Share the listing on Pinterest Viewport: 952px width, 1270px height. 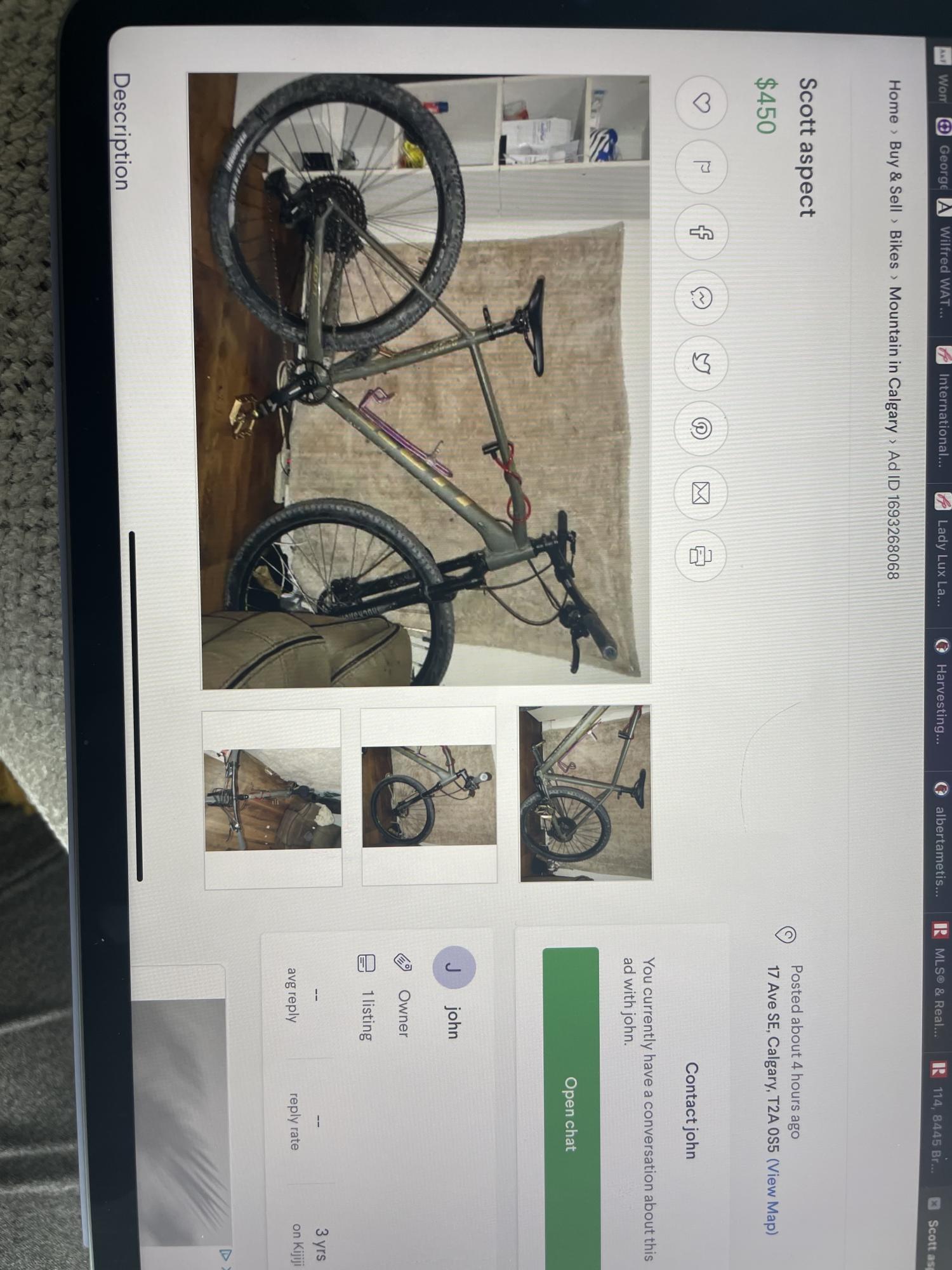[x=701, y=429]
